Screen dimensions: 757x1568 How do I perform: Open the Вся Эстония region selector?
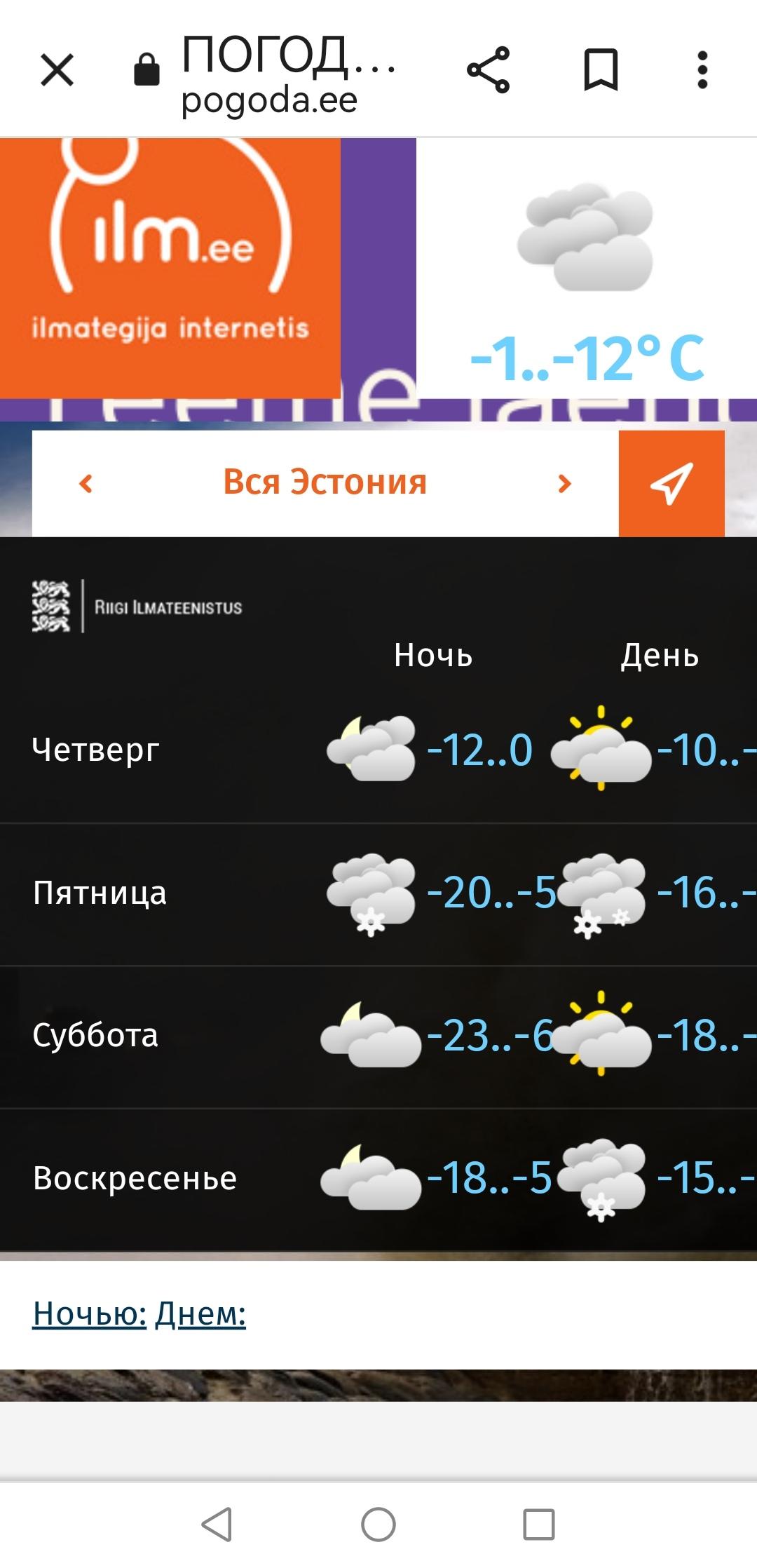(x=325, y=482)
